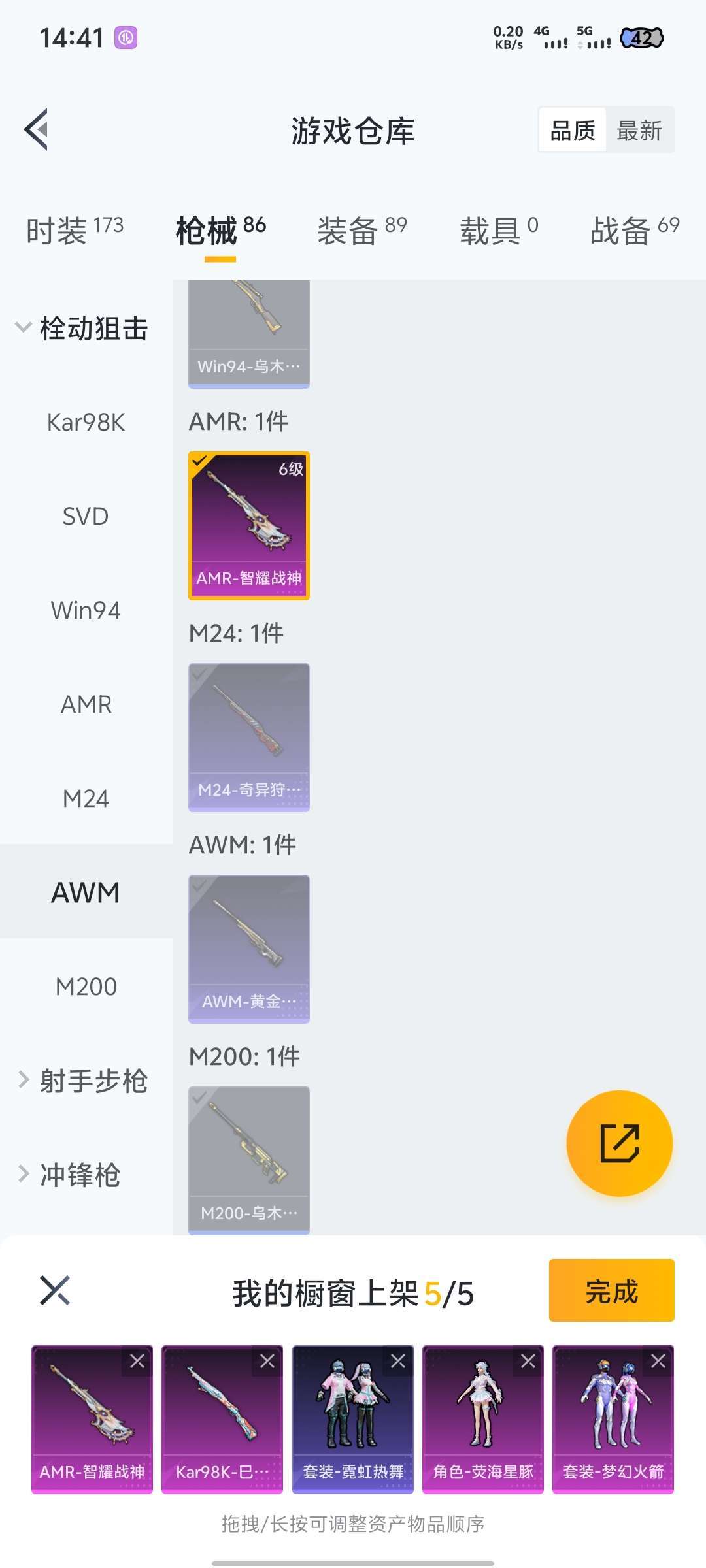Expand the 射手步枪 category

click(82, 1081)
